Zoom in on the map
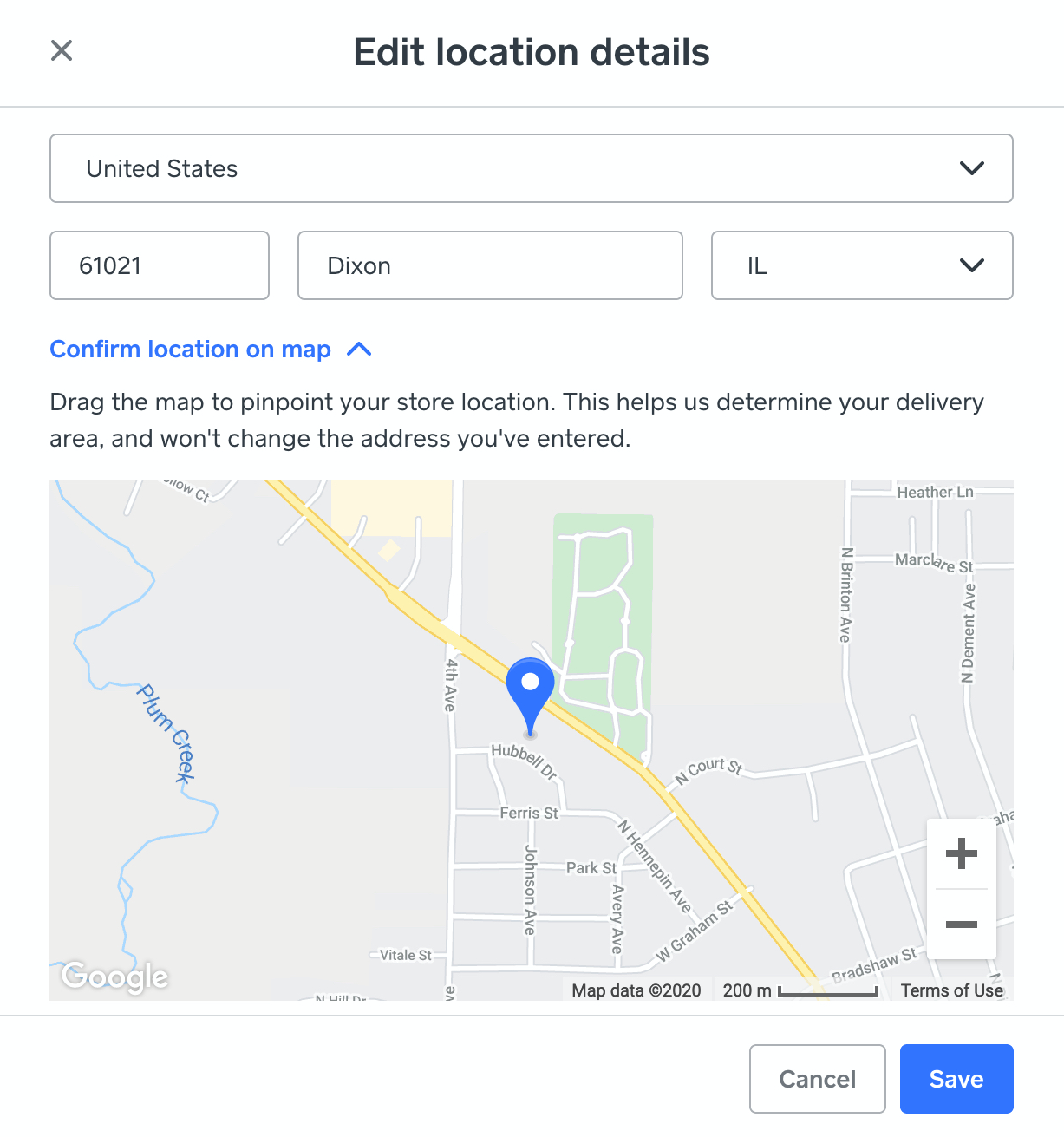Screen dimensions: 1064x1137 (961, 854)
